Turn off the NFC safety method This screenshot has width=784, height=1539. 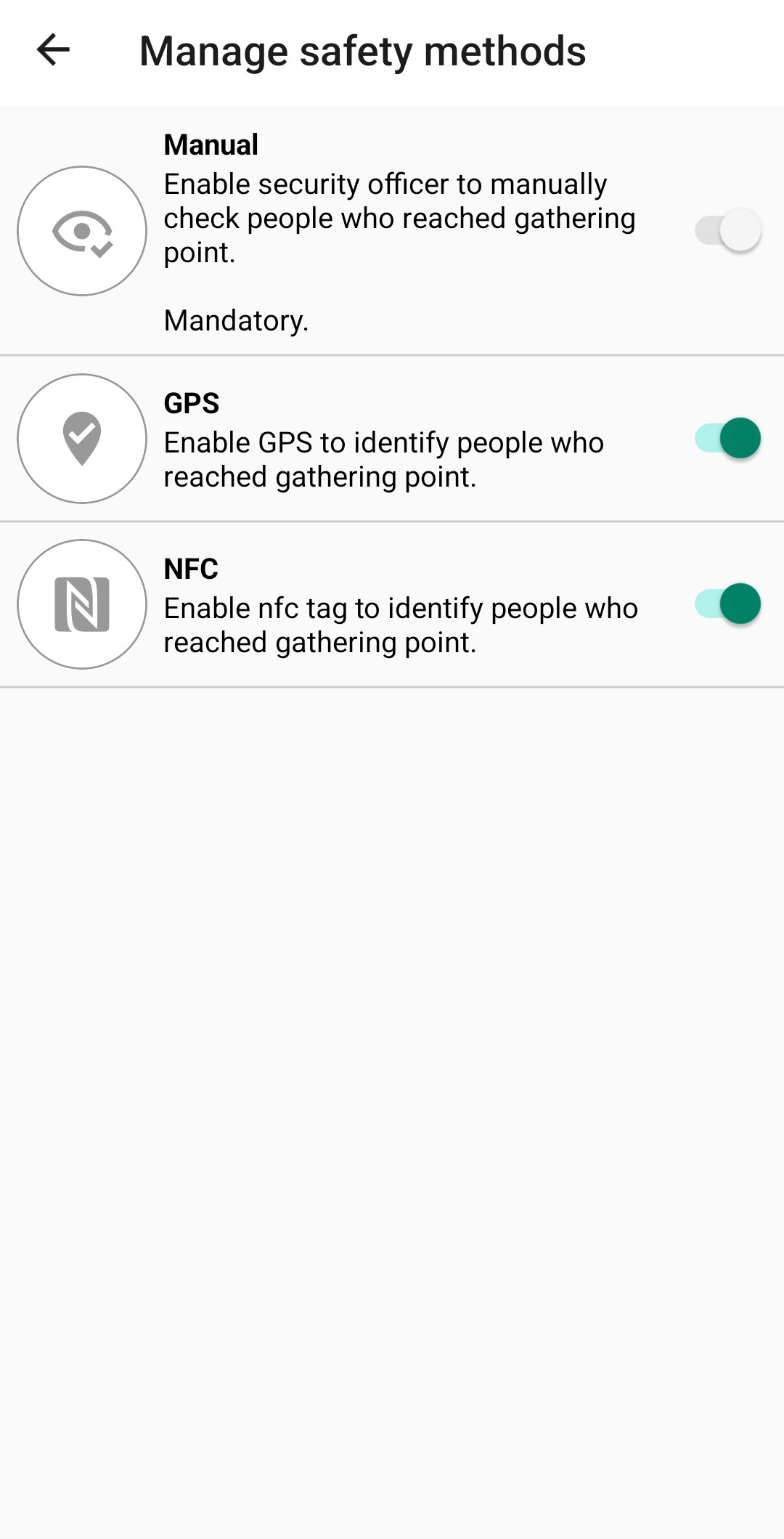point(727,604)
